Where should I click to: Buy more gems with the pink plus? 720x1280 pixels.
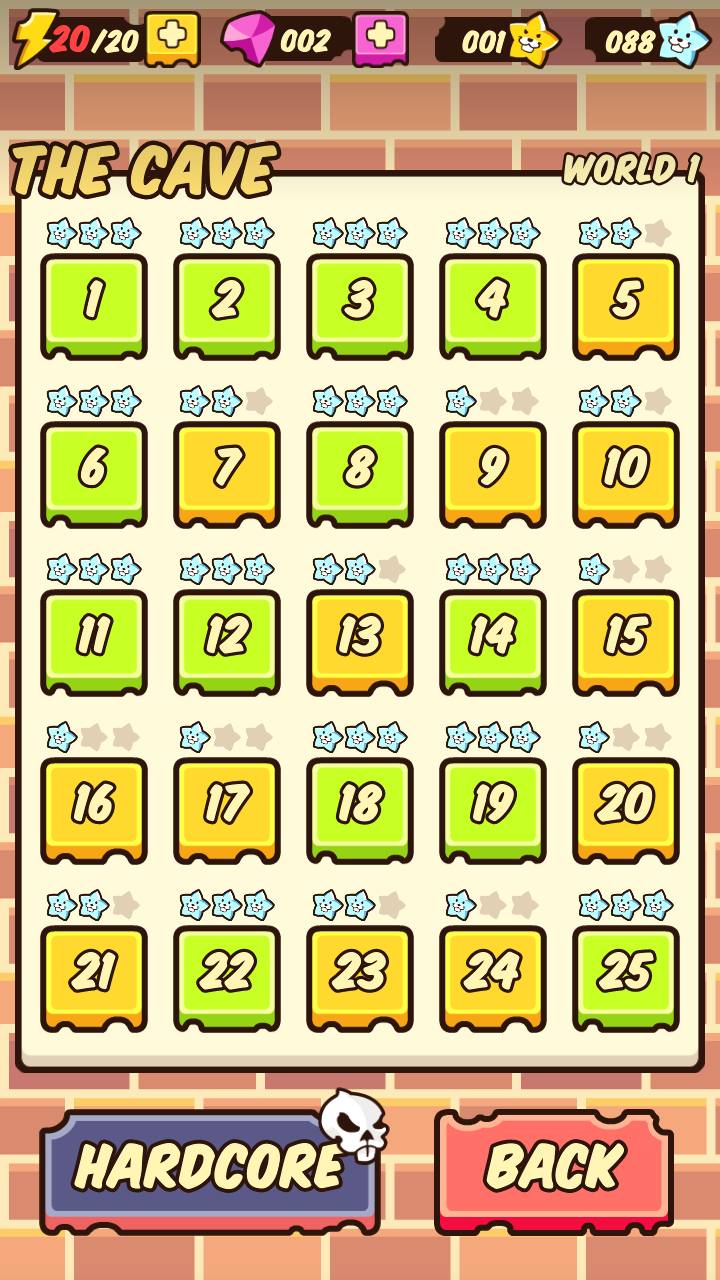coord(380,38)
